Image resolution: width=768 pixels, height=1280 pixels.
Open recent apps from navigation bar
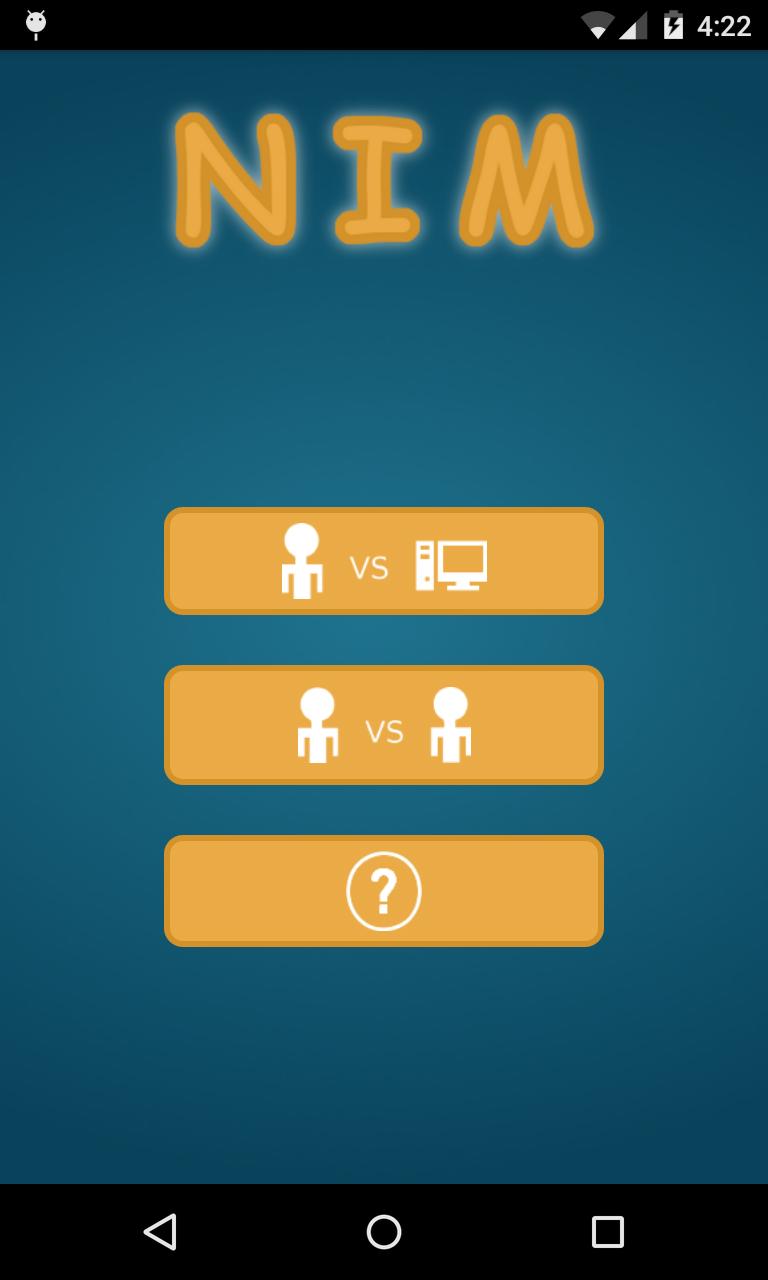pos(607,1232)
